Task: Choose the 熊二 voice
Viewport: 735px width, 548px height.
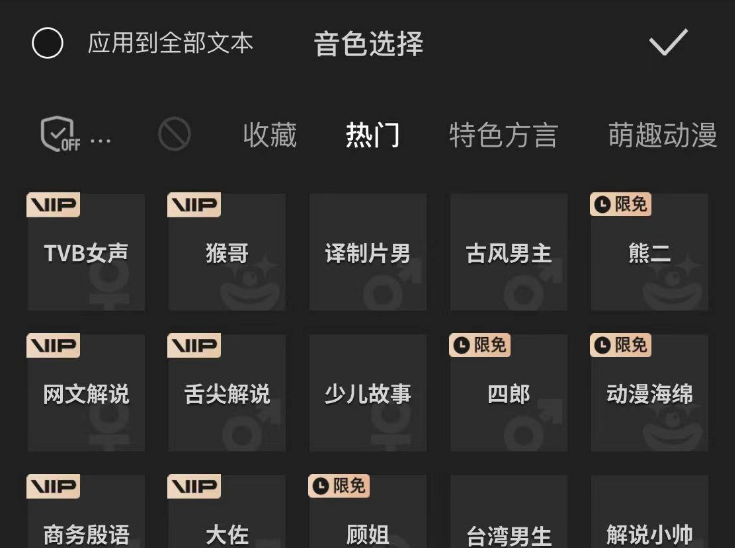Action: point(650,253)
